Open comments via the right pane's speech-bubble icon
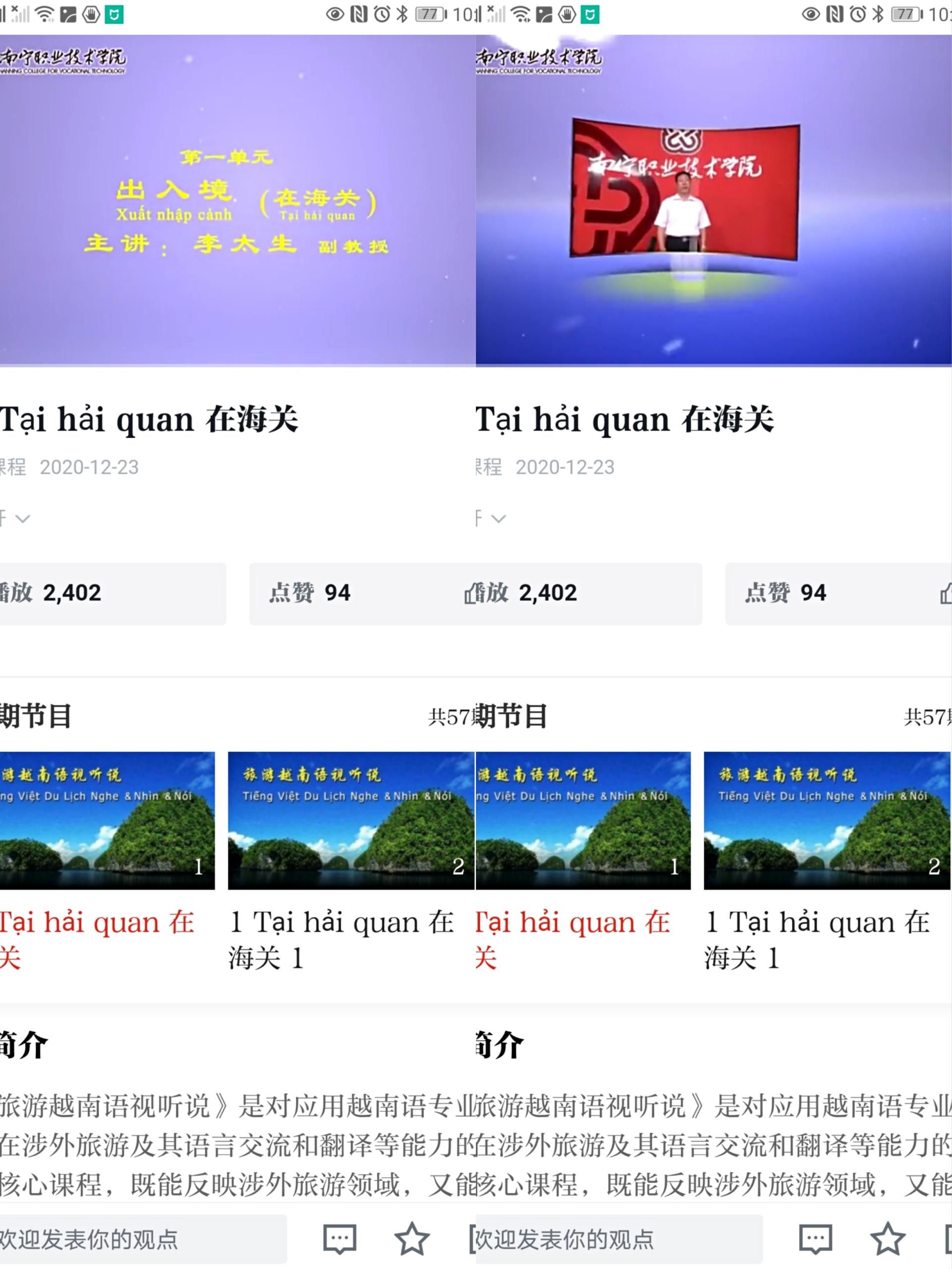This screenshot has width=952, height=1269. tap(816, 1239)
